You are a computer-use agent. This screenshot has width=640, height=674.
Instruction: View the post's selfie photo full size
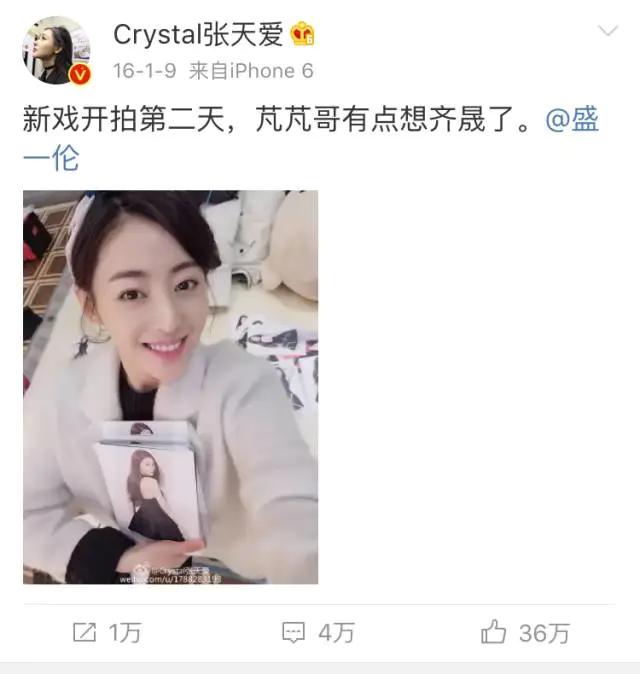coord(171,387)
